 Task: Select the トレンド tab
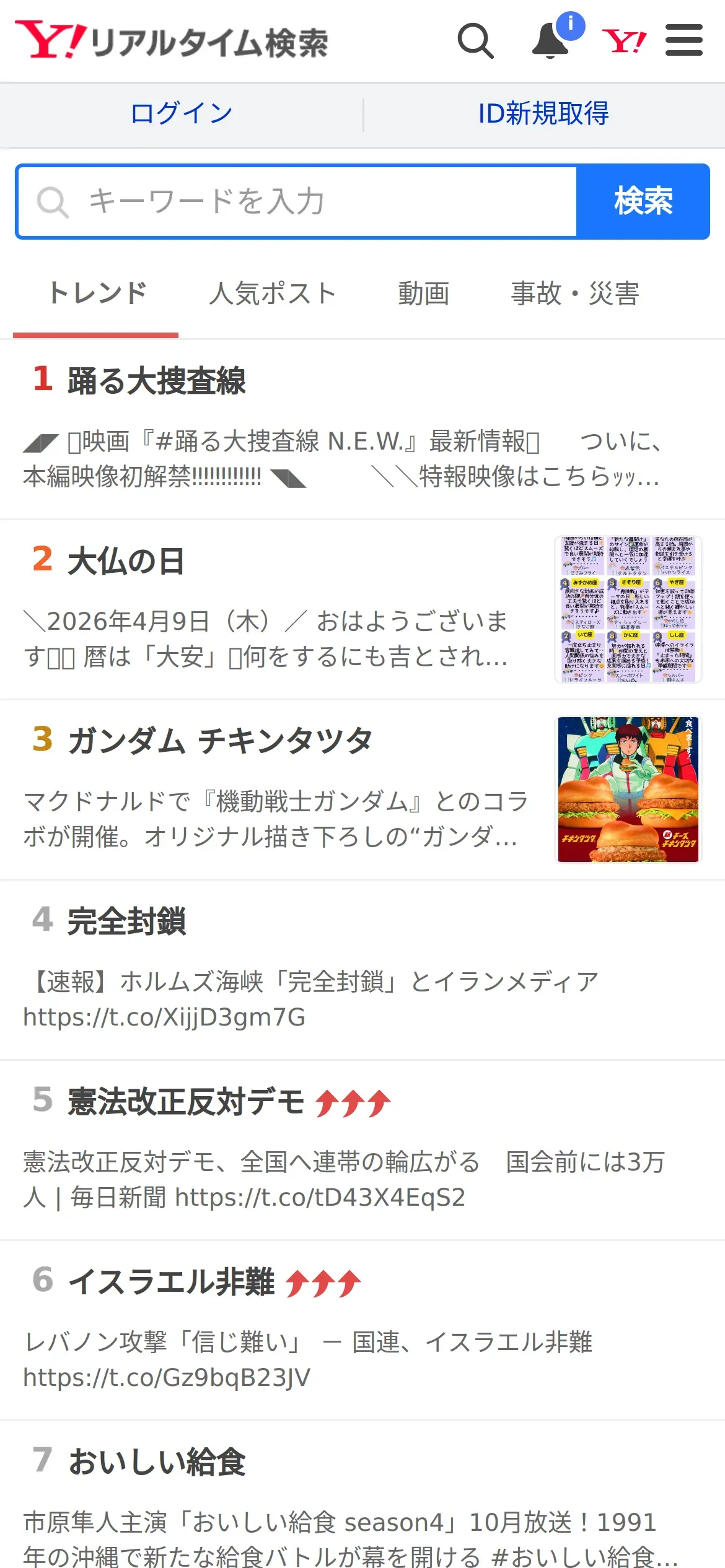[96, 294]
